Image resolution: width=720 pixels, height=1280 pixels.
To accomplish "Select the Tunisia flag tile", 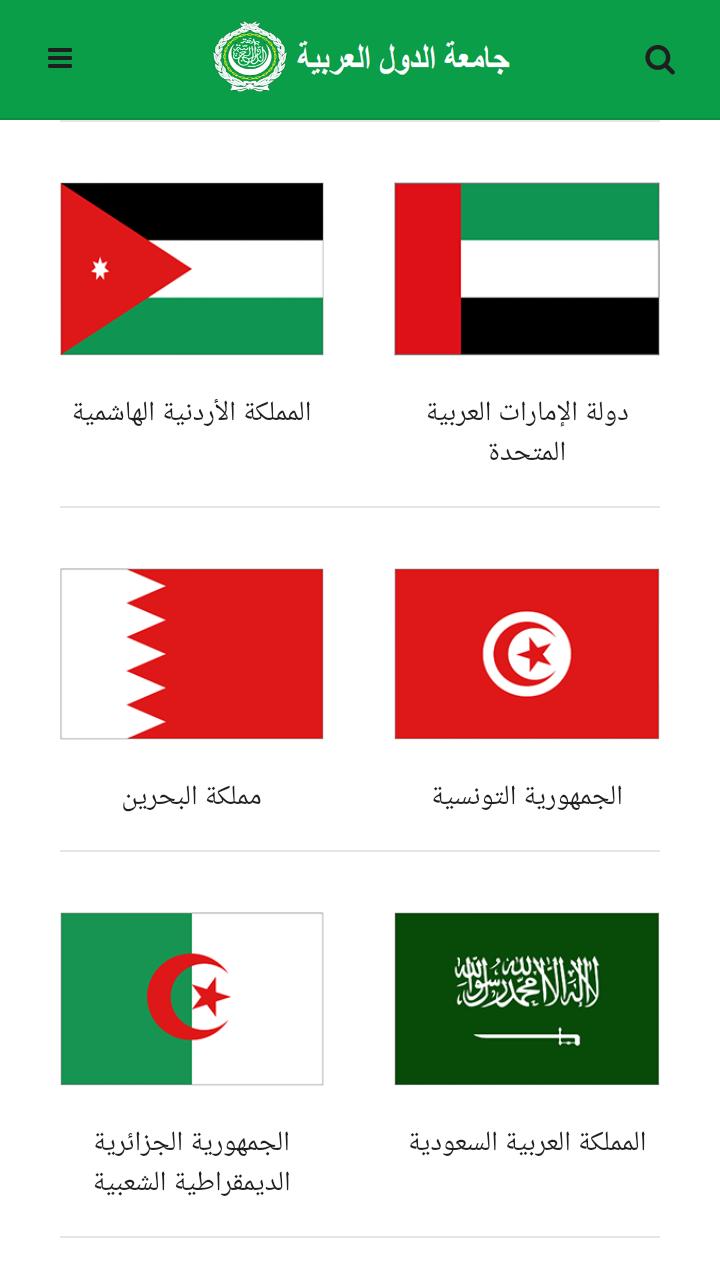I will [527, 654].
